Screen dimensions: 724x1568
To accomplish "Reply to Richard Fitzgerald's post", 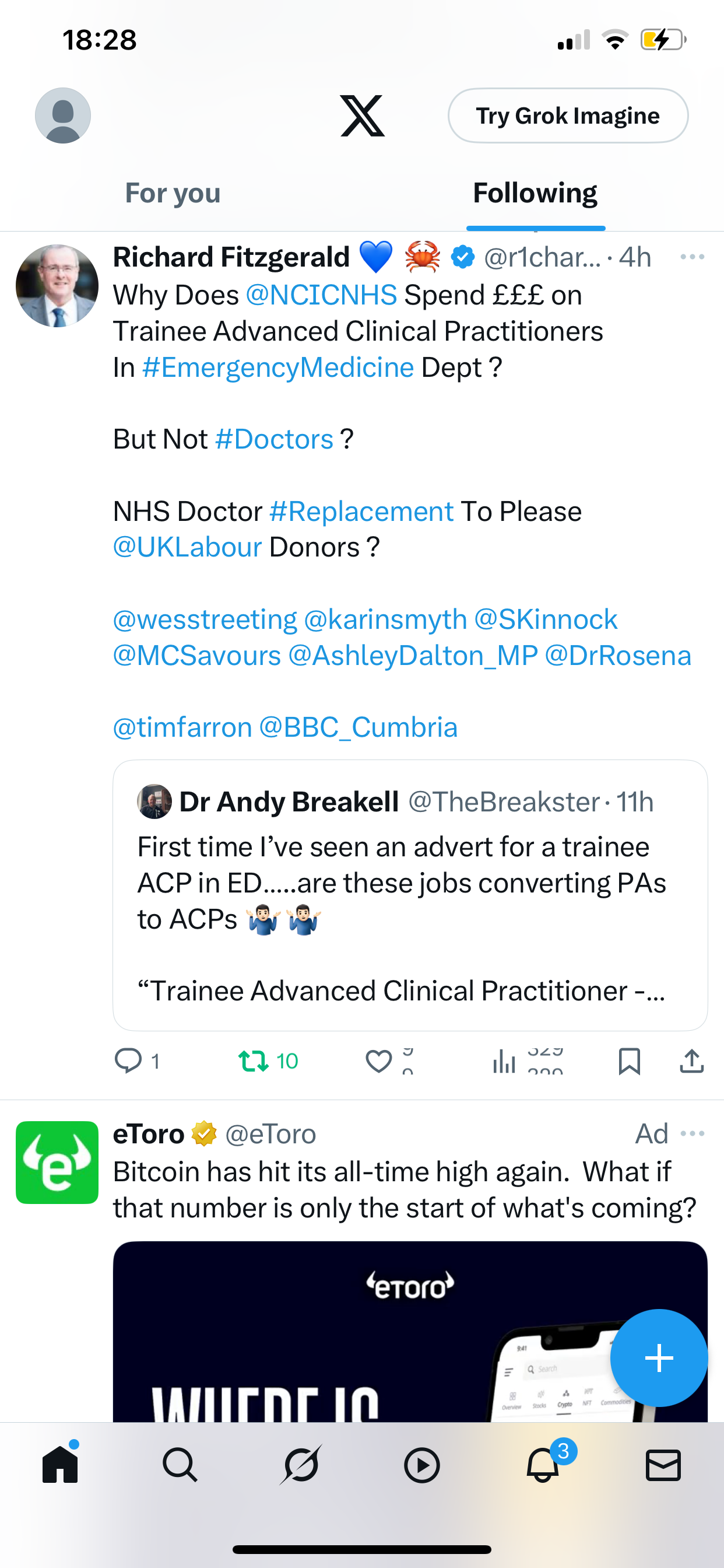I will click(x=128, y=1061).
